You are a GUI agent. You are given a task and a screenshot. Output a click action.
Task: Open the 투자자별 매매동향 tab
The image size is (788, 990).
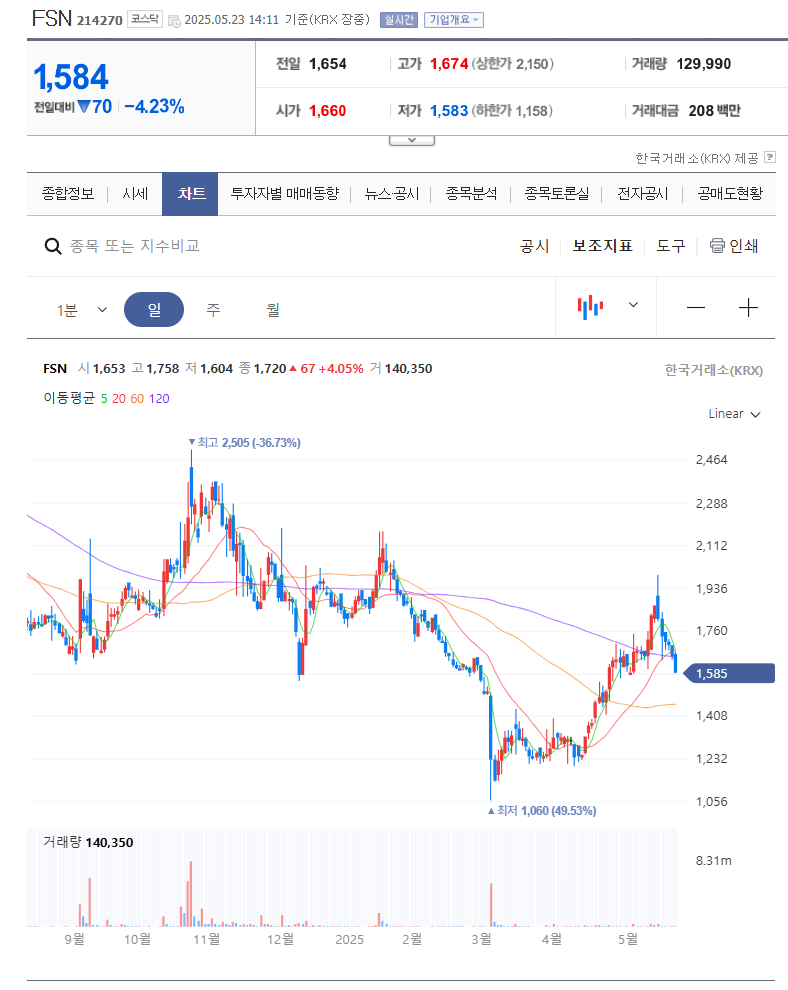click(x=284, y=194)
